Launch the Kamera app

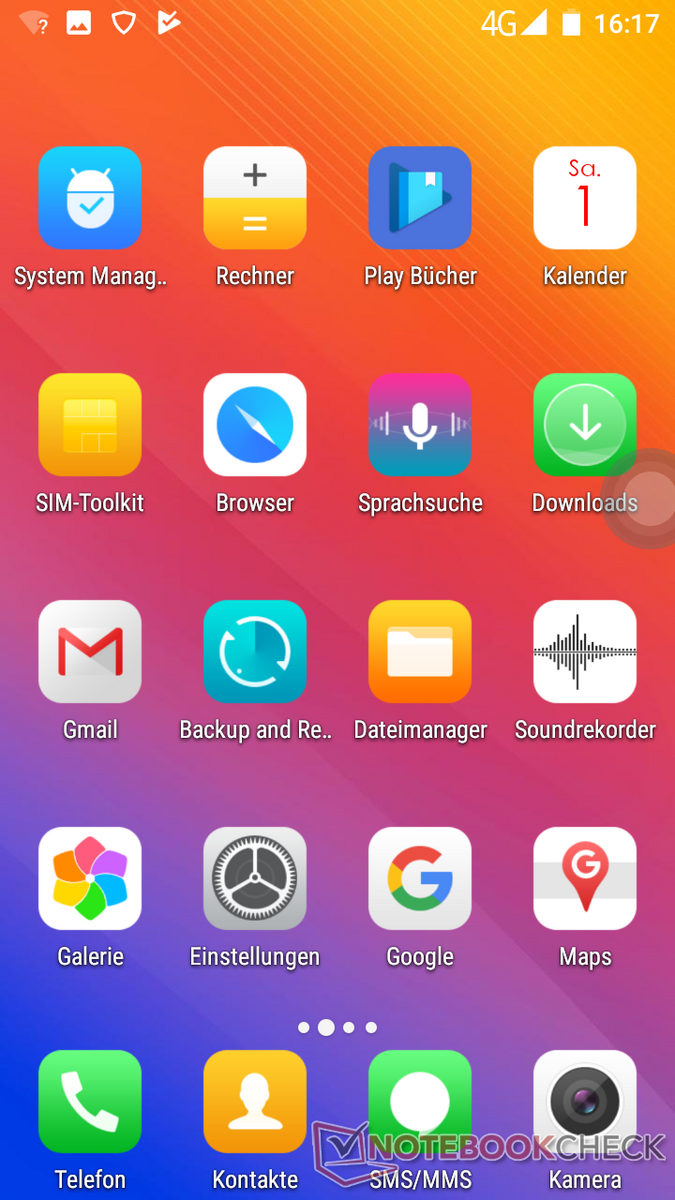pyautogui.click(x=585, y=1102)
